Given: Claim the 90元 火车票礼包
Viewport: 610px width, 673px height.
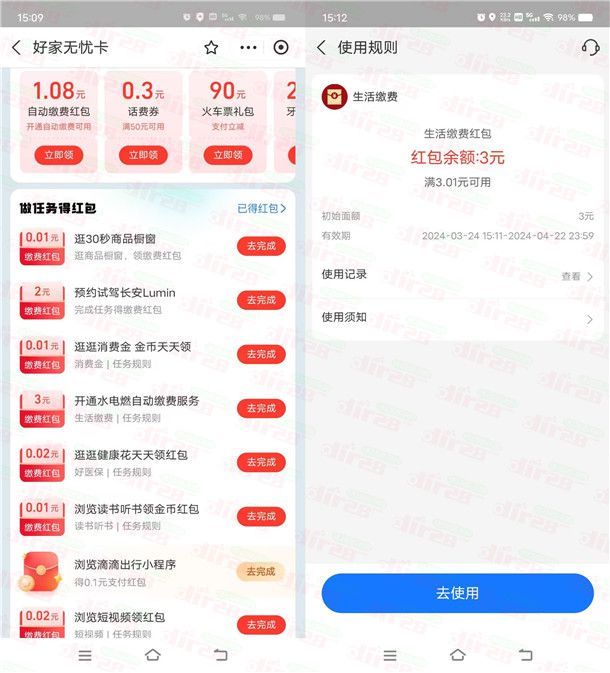Looking at the screenshot, I should point(228,155).
